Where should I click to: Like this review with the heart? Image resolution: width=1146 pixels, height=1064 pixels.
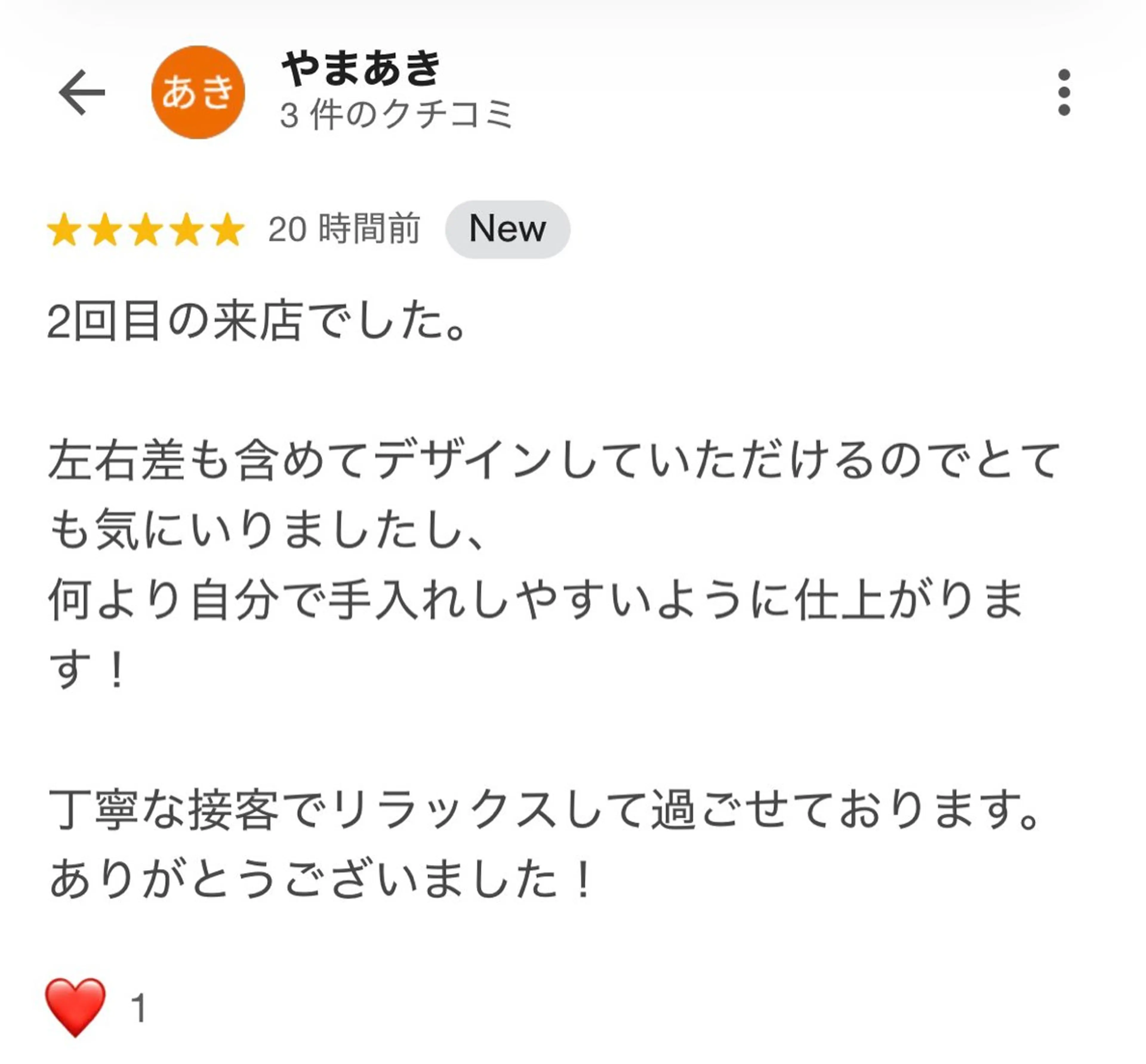point(76,1007)
